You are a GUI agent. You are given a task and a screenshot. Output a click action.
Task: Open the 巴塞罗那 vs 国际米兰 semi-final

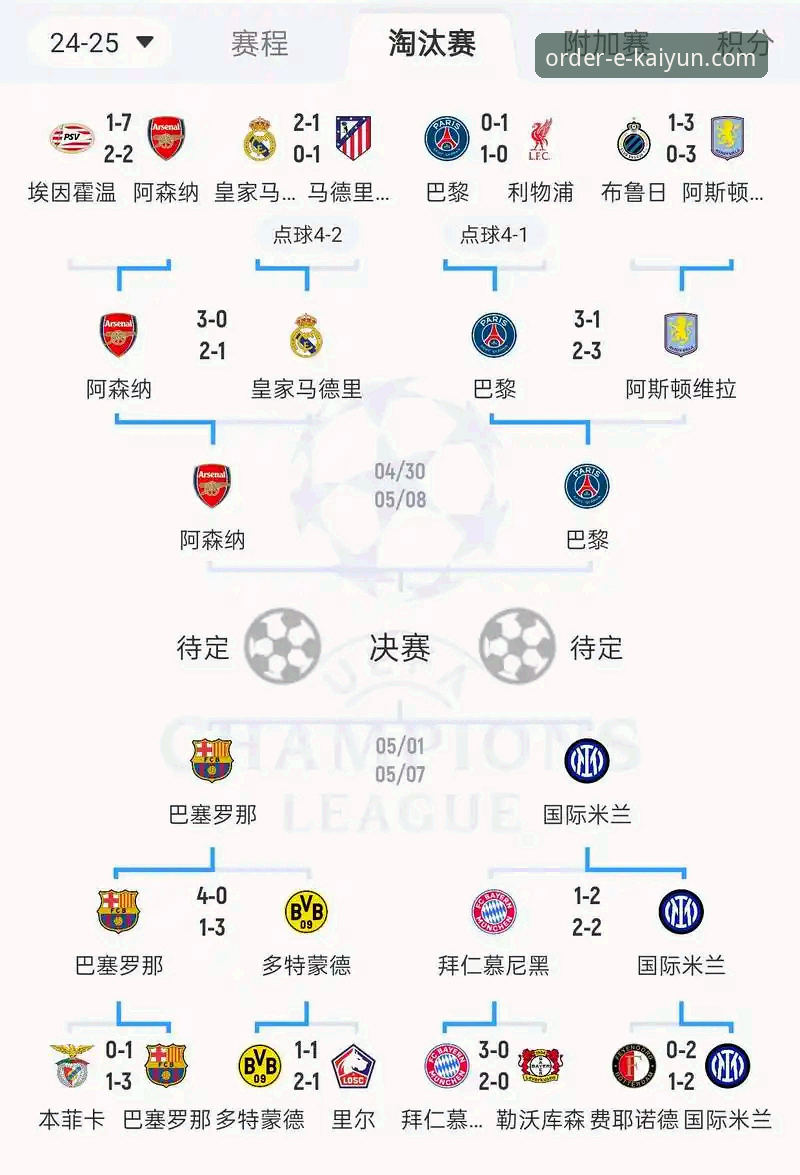tap(400, 760)
